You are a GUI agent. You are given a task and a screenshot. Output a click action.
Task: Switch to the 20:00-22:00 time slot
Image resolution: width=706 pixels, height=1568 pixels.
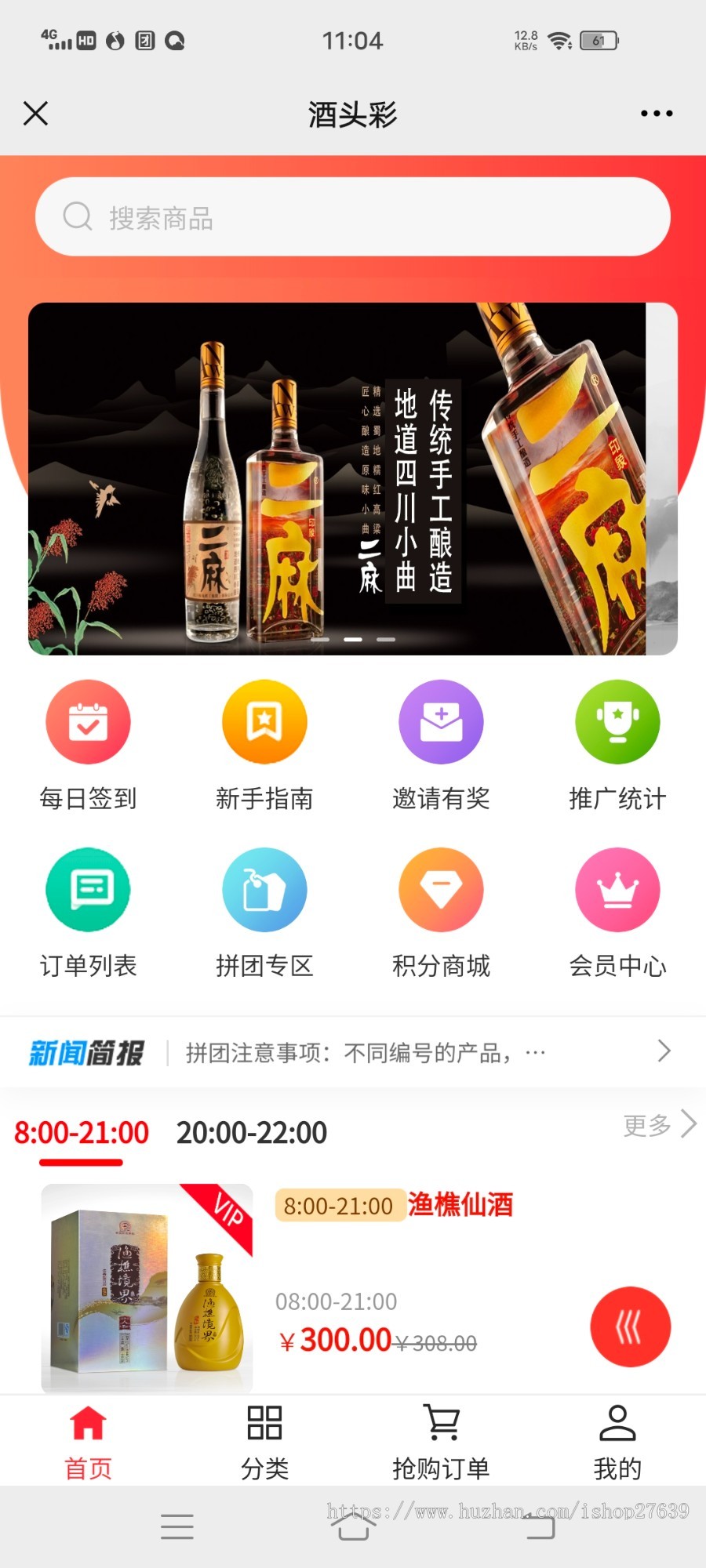pyautogui.click(x=252, y=1133)
